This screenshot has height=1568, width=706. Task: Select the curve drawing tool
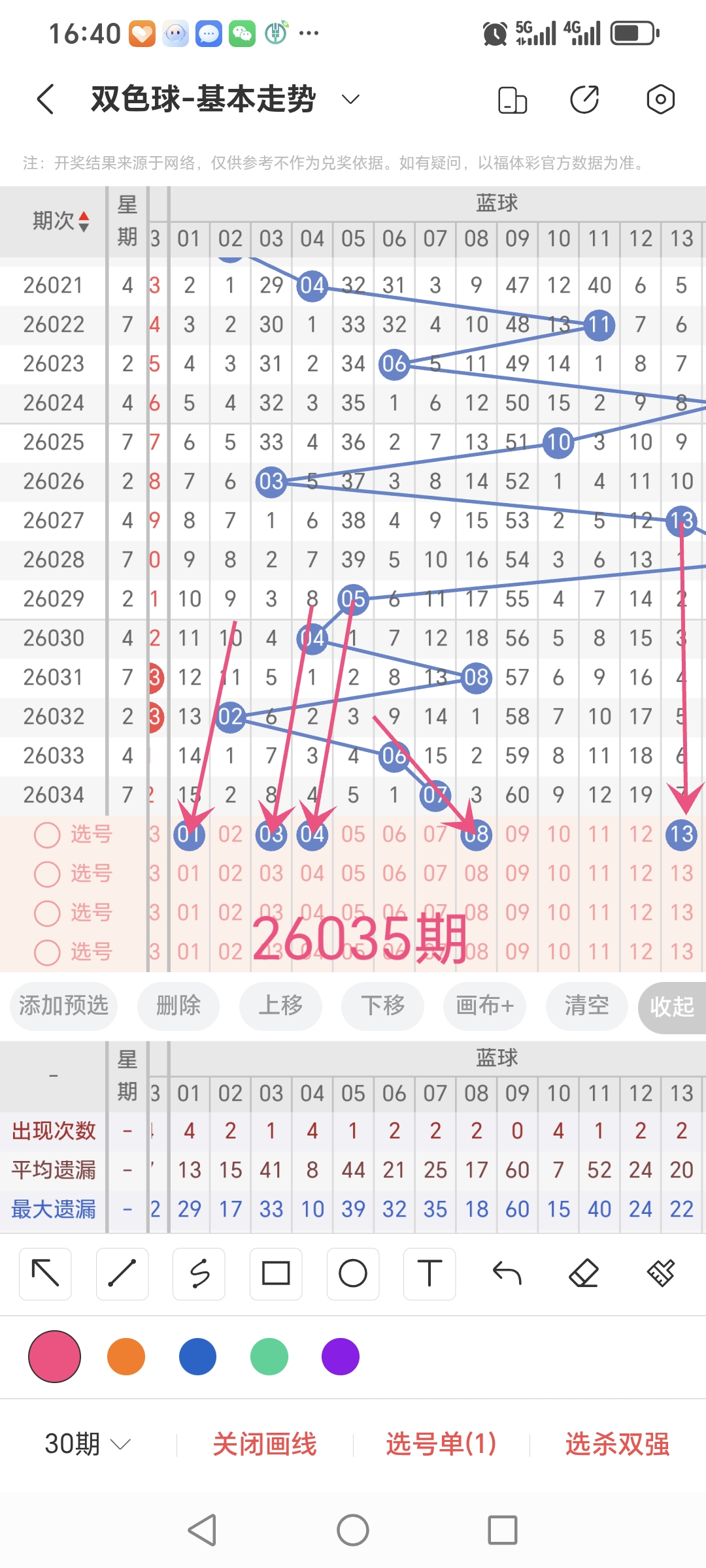[x=199, y=1273]
